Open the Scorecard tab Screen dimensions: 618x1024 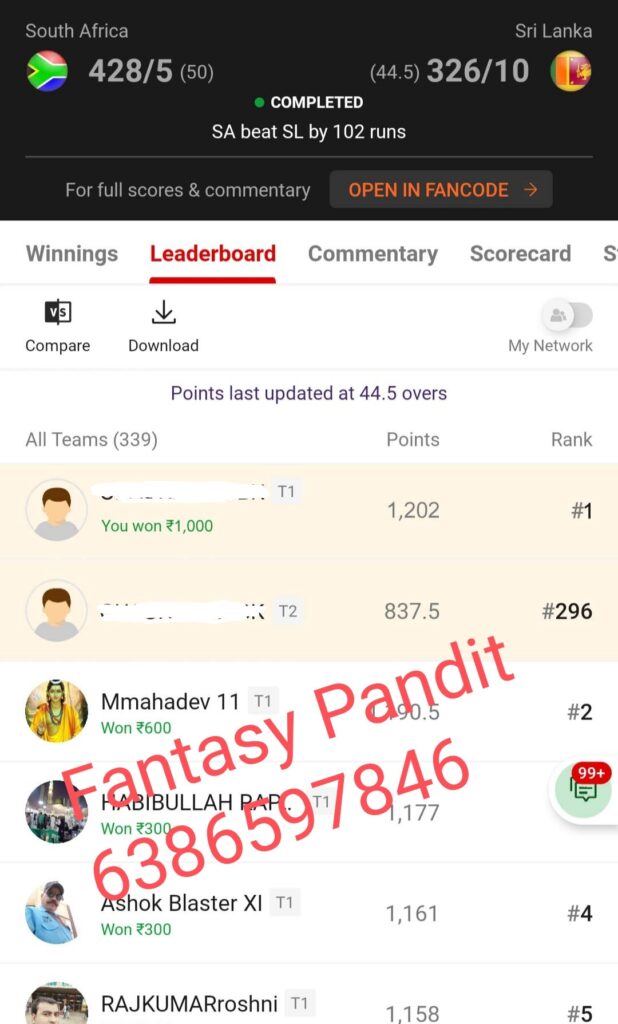tap(520, 254)
